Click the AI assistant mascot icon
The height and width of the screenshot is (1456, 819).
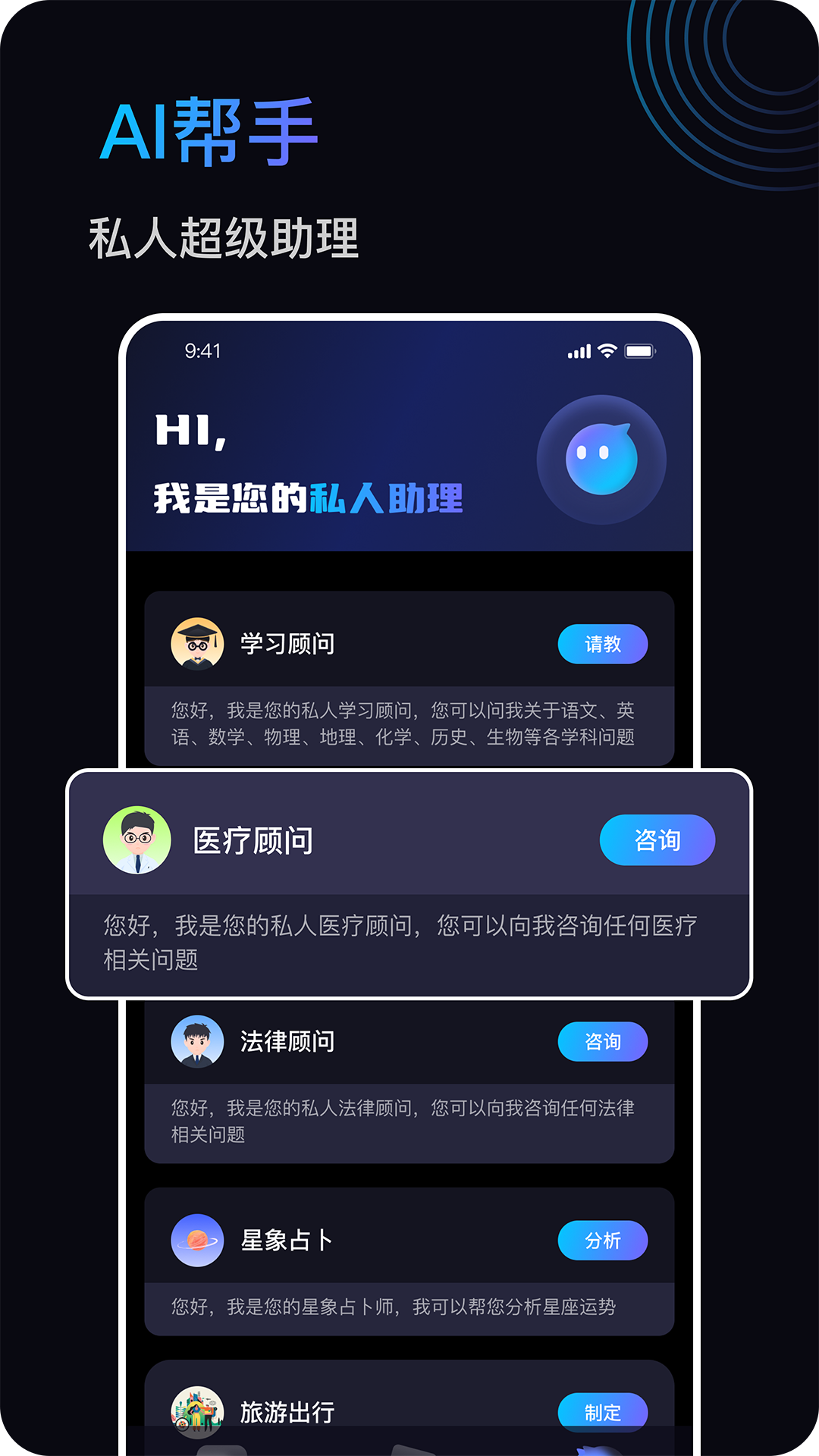[603, 459]
